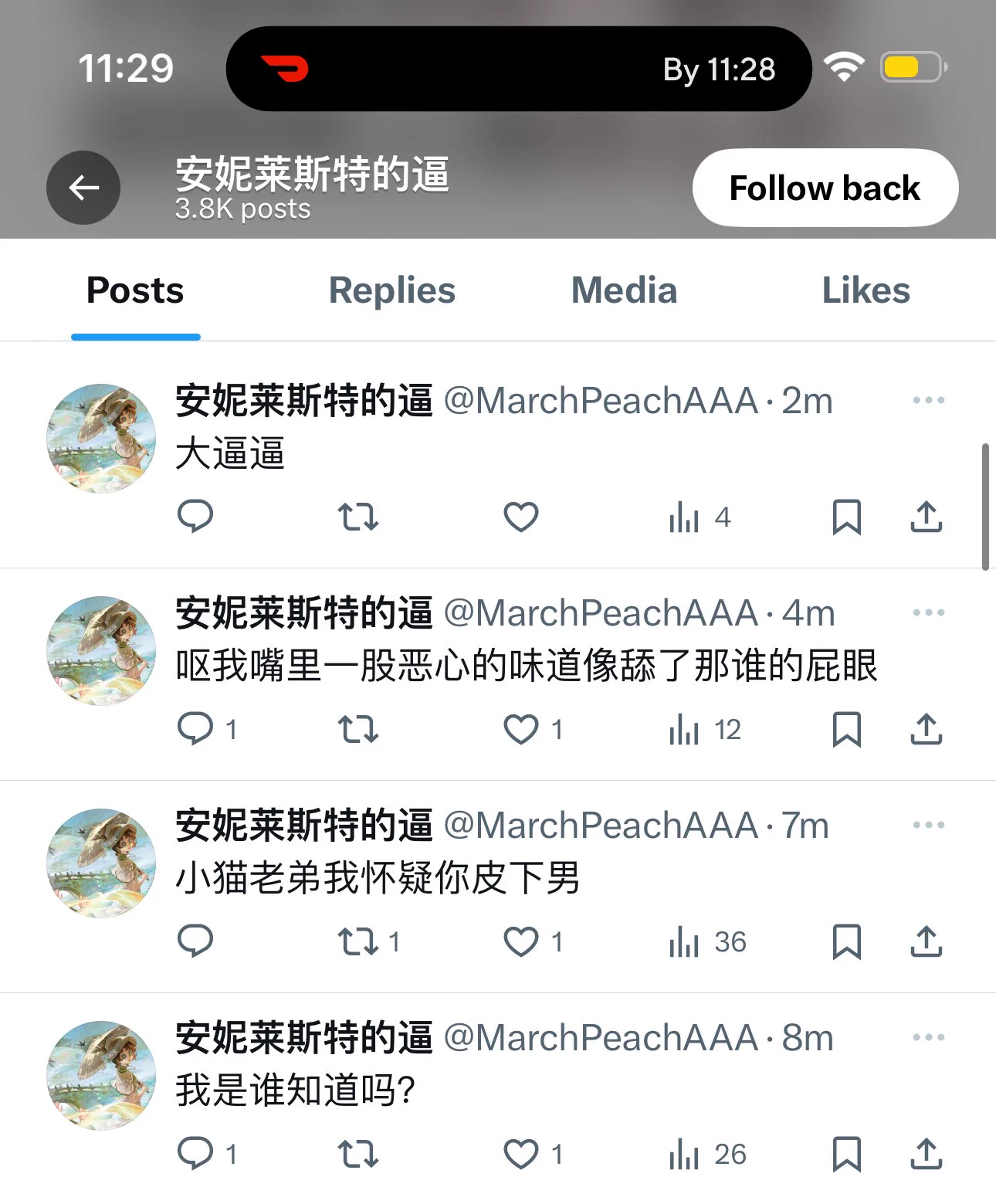Viewport: 996px width, 1204px height.
Task: Bookmark the post from 2m ago
Action: point(846,517)
